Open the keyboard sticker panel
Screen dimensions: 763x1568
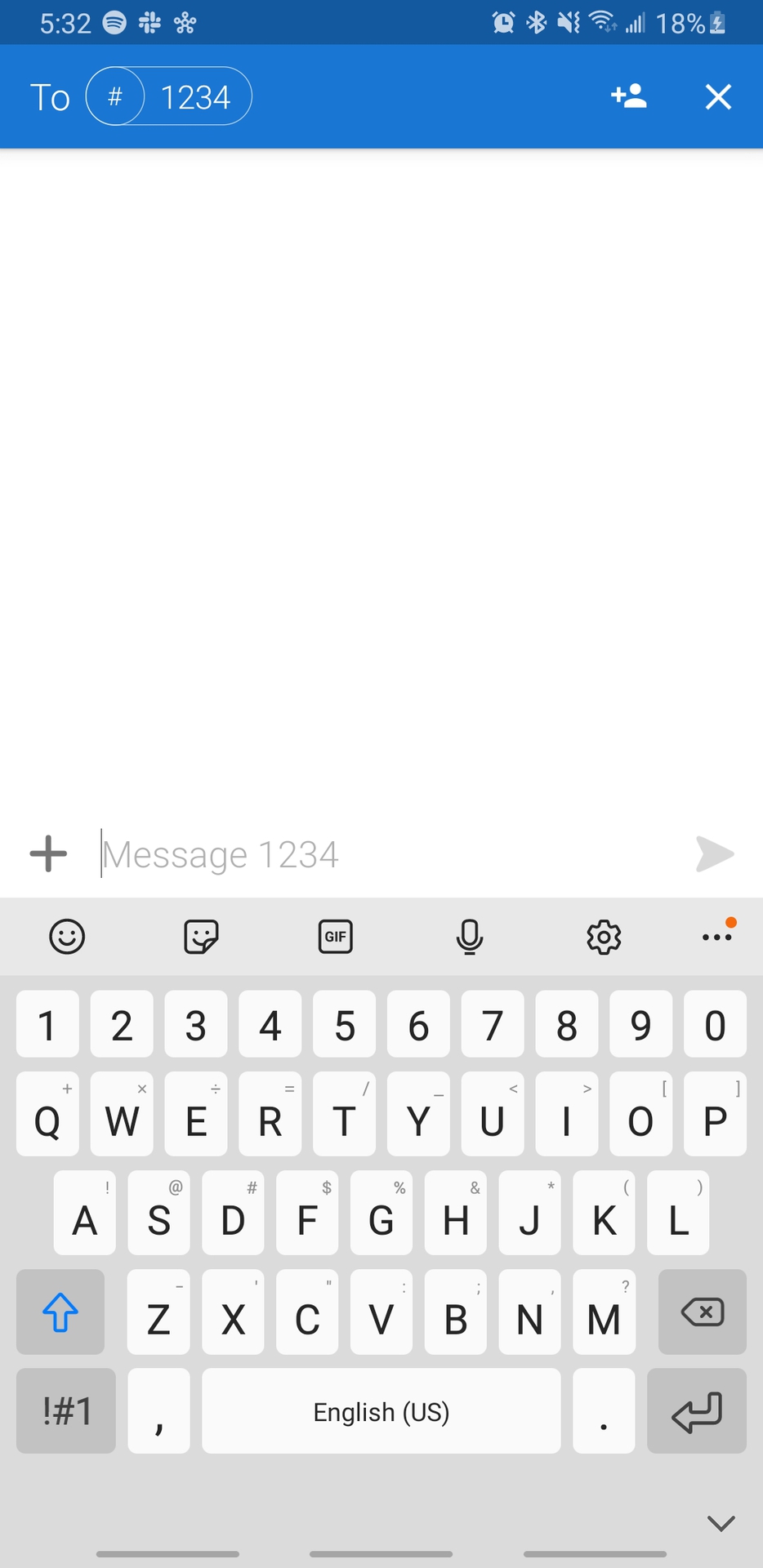coord(201,937)
